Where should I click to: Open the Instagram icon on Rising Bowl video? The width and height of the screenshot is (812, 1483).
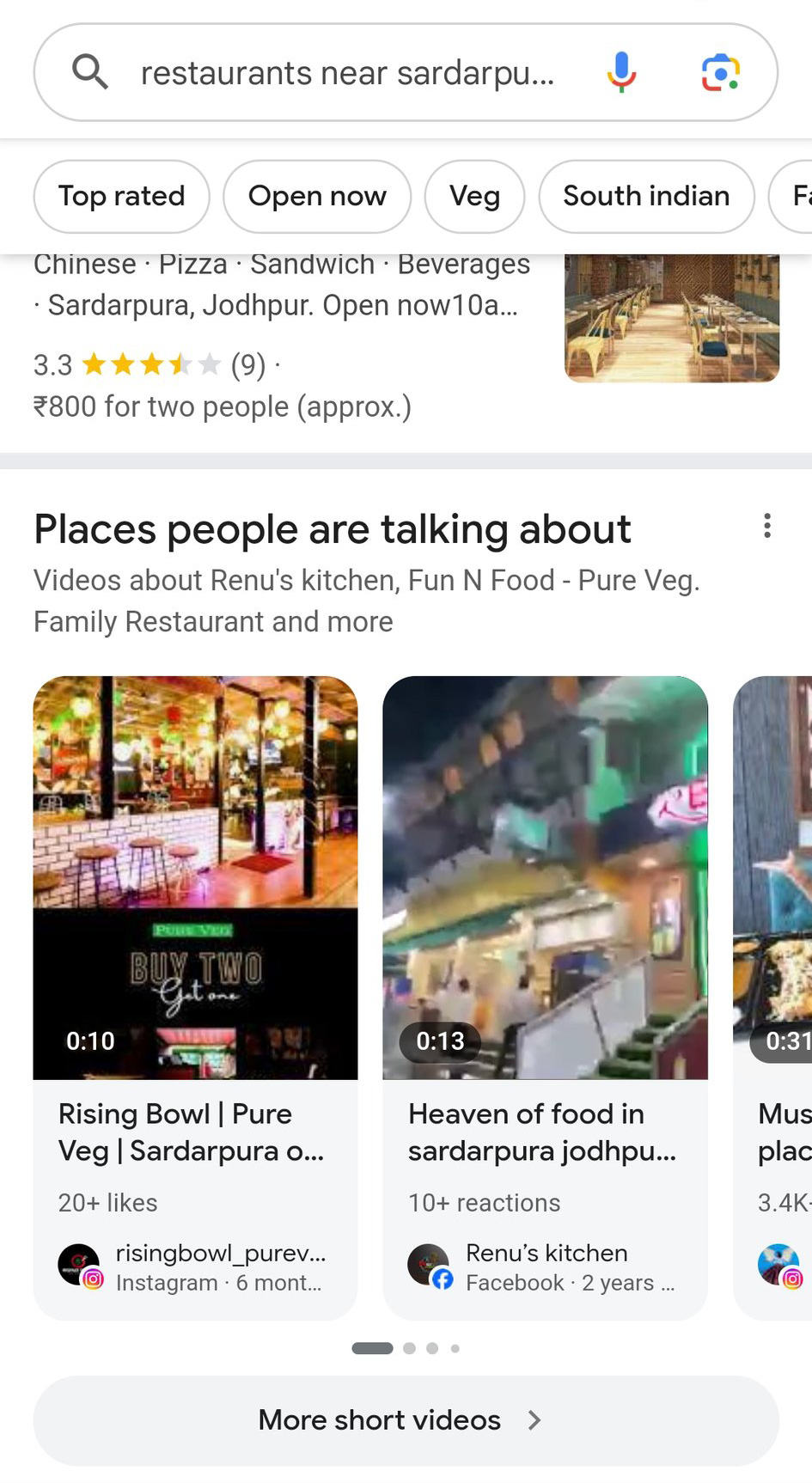tap(93, 1276)
